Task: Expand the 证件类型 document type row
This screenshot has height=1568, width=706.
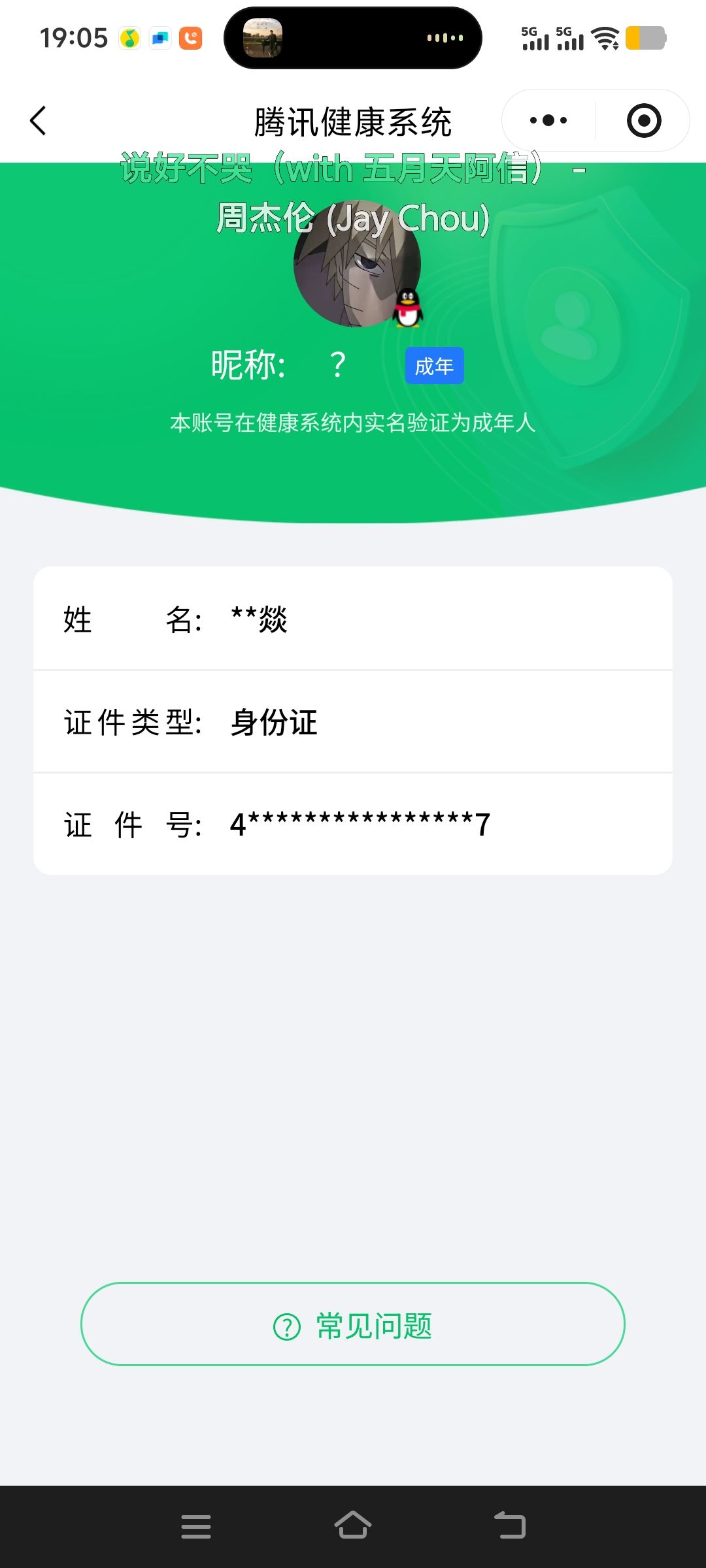Action: click(x=353, y=723)
